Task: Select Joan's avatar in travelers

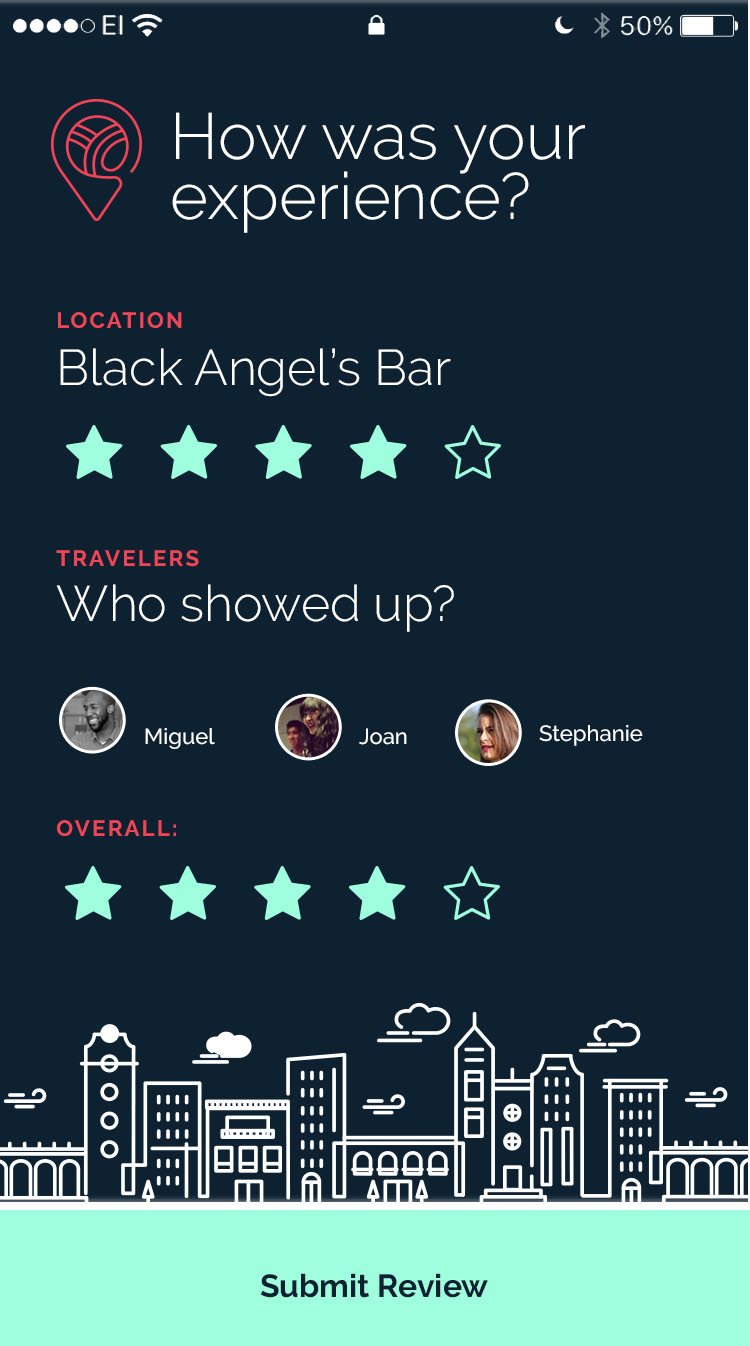Action: tap(308, 727)
